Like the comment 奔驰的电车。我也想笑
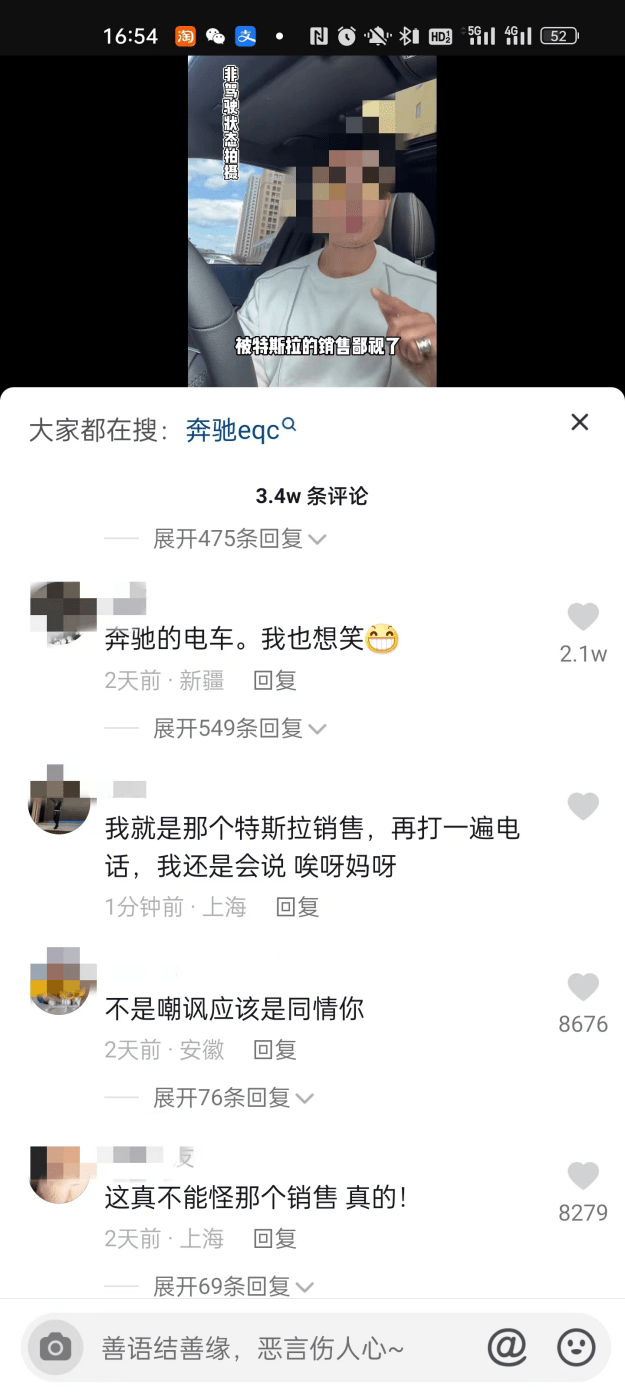 582,618
